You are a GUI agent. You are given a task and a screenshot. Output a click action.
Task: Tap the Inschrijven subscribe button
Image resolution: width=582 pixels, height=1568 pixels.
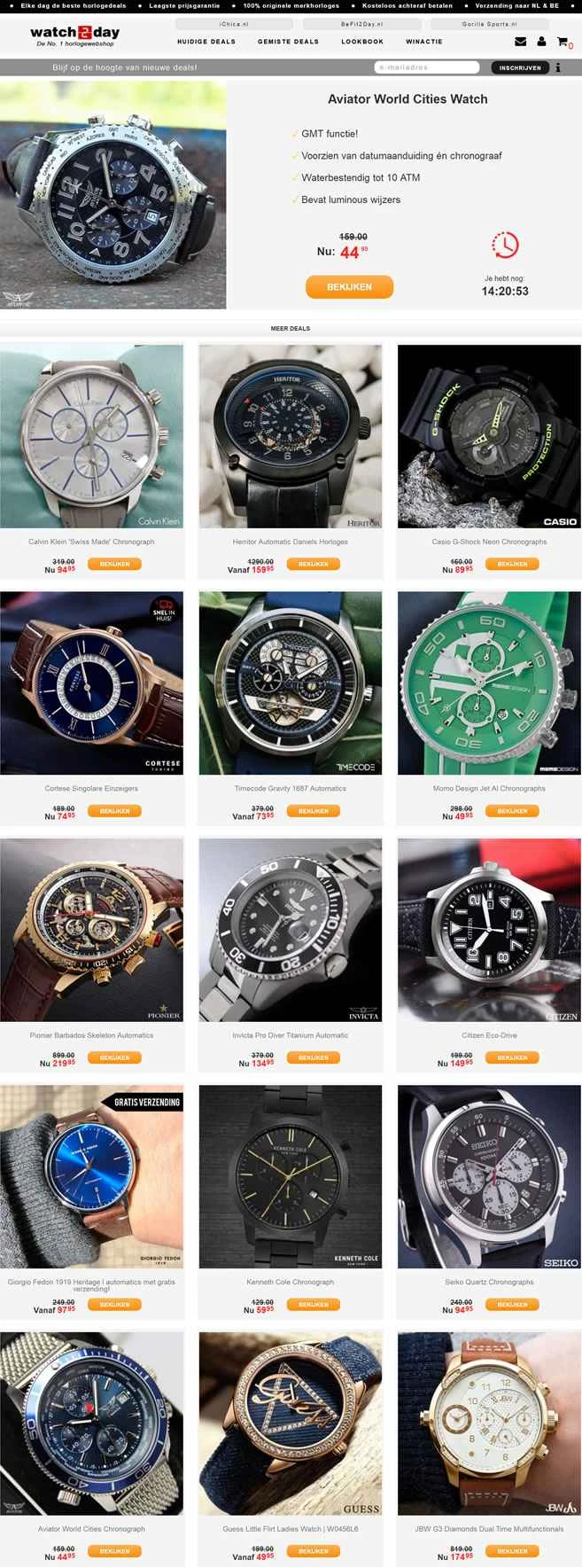pos(520,67)
